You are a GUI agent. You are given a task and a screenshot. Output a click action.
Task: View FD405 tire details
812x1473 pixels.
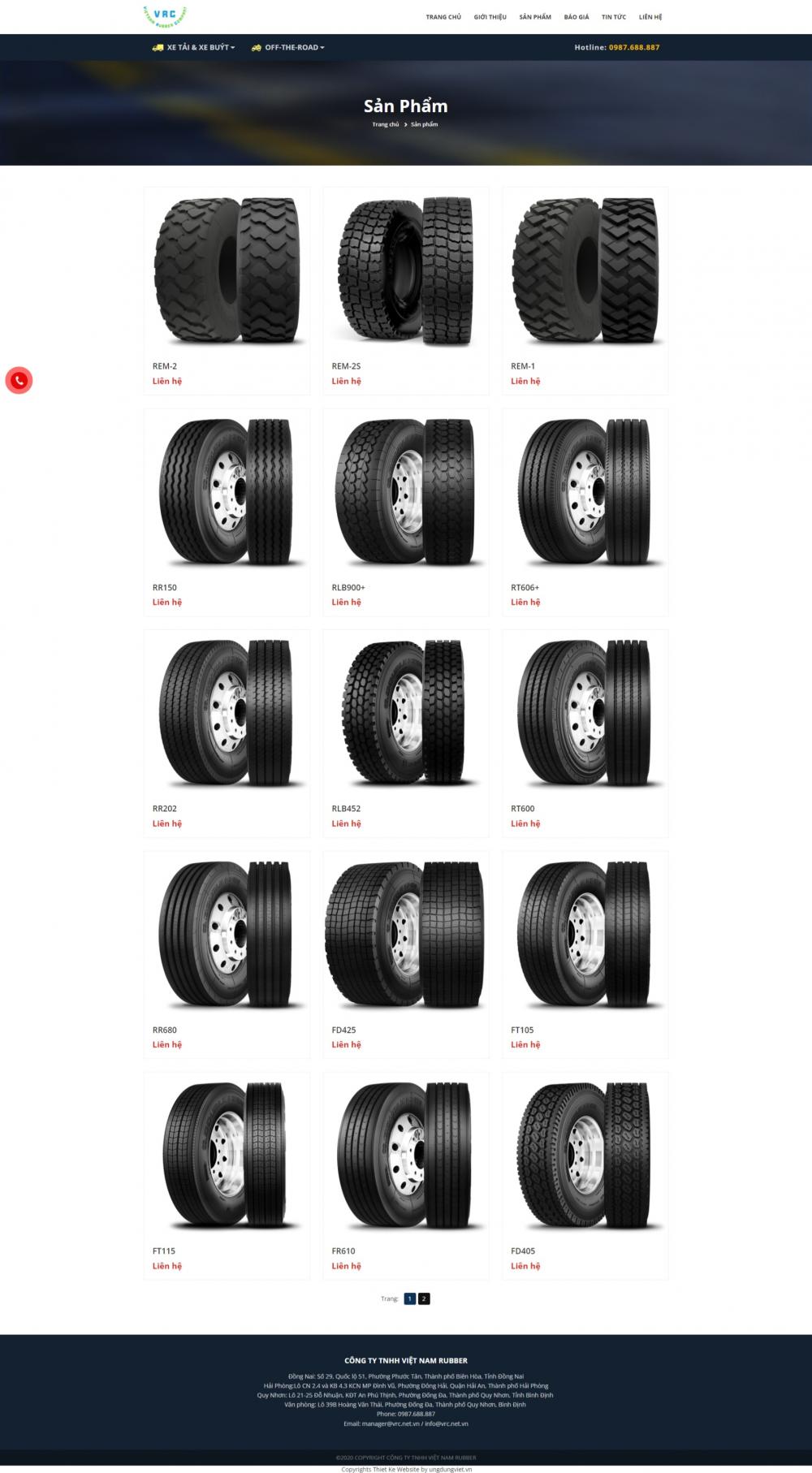585,1157
